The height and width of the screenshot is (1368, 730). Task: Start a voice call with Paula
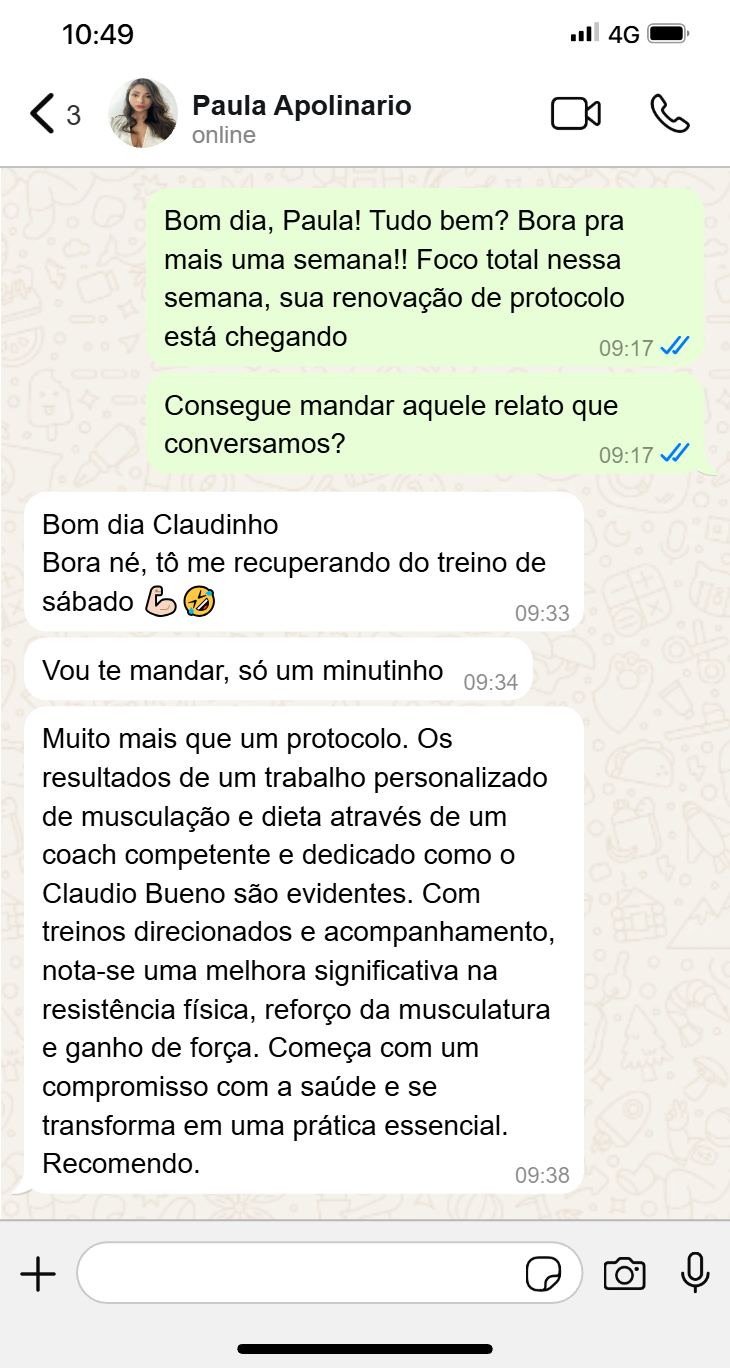669,114
